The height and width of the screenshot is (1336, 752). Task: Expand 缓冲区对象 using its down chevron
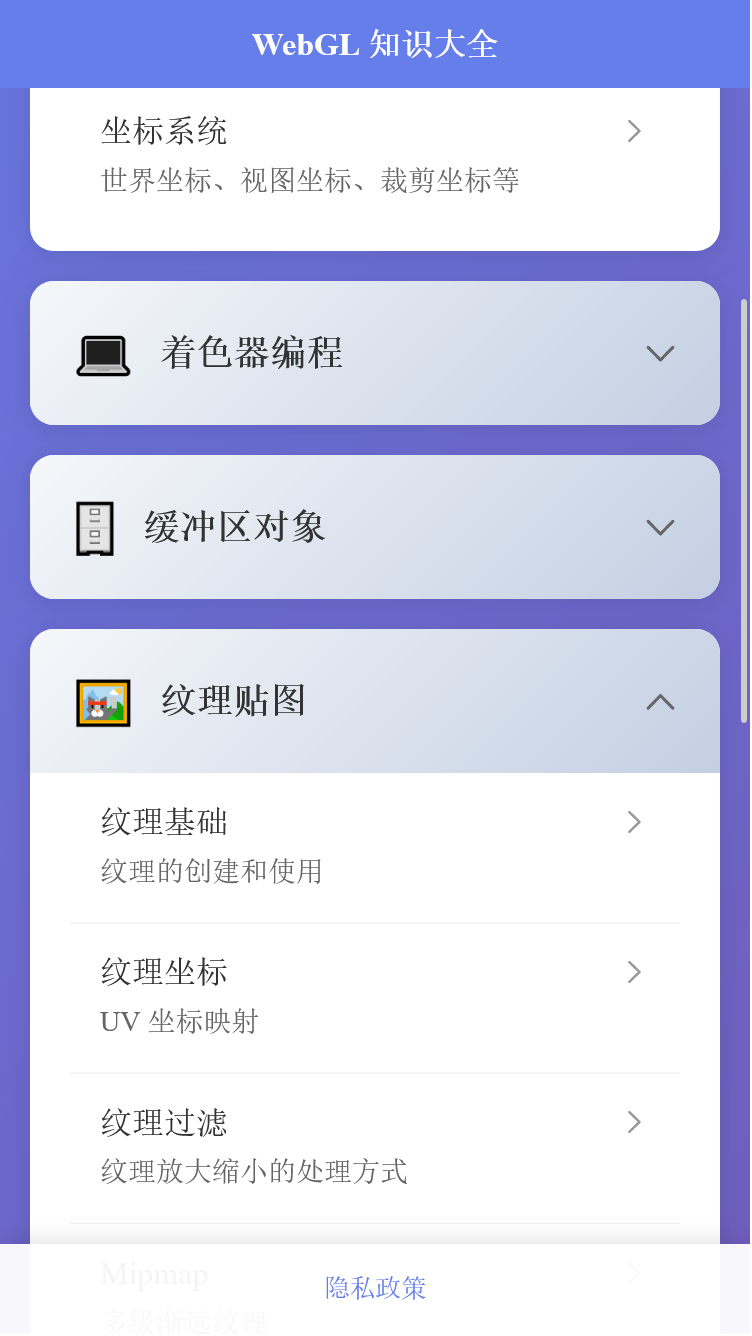[660, 527]
